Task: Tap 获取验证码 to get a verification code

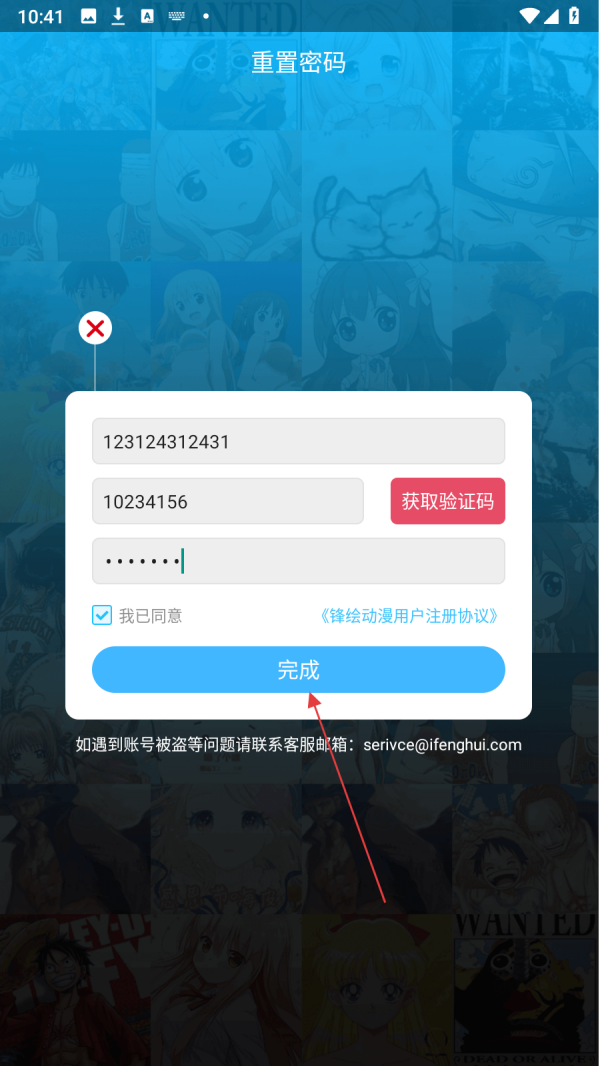Action: pyautogui.click(x=447, y=501)
